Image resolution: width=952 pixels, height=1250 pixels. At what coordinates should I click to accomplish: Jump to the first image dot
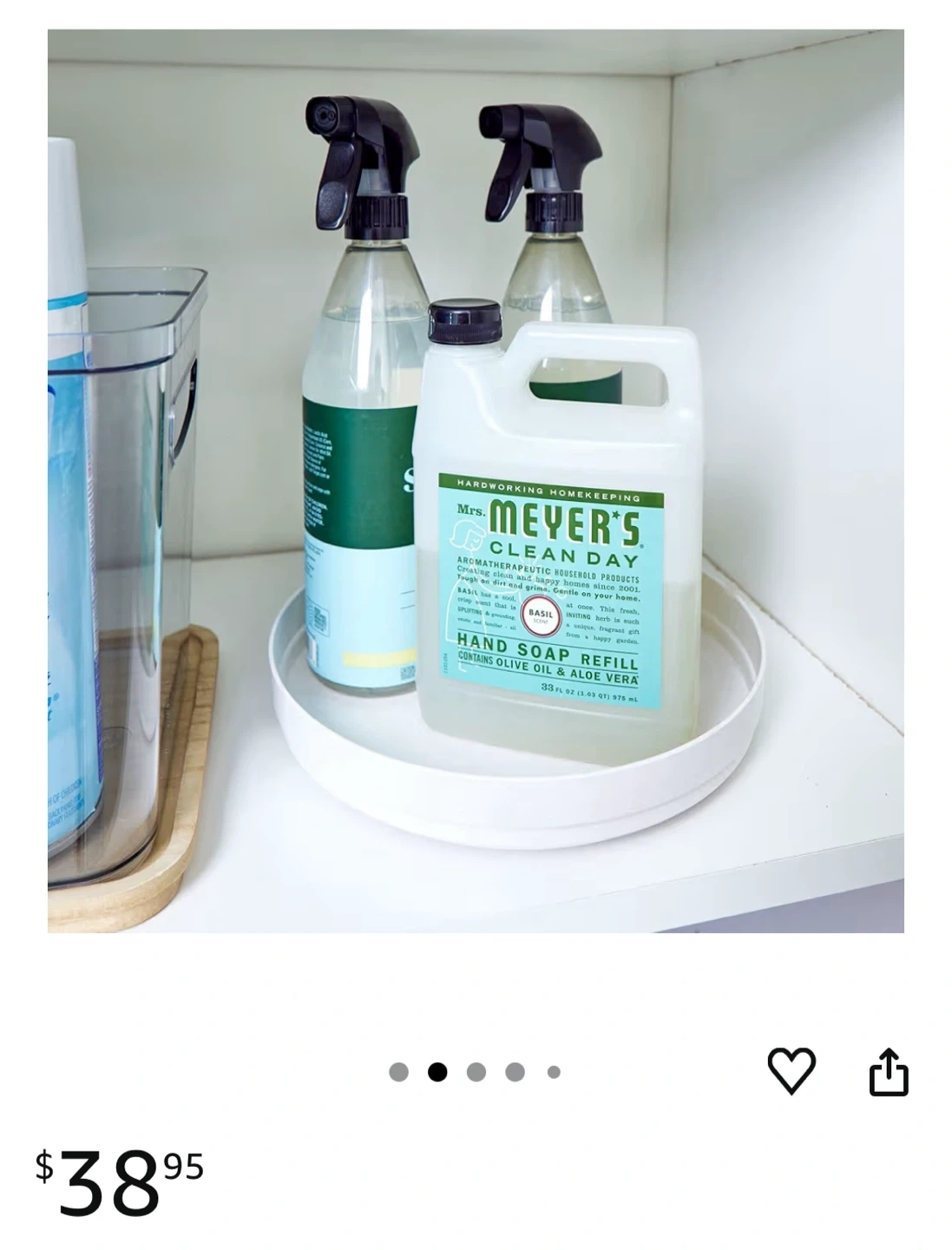pos(398,1072)
